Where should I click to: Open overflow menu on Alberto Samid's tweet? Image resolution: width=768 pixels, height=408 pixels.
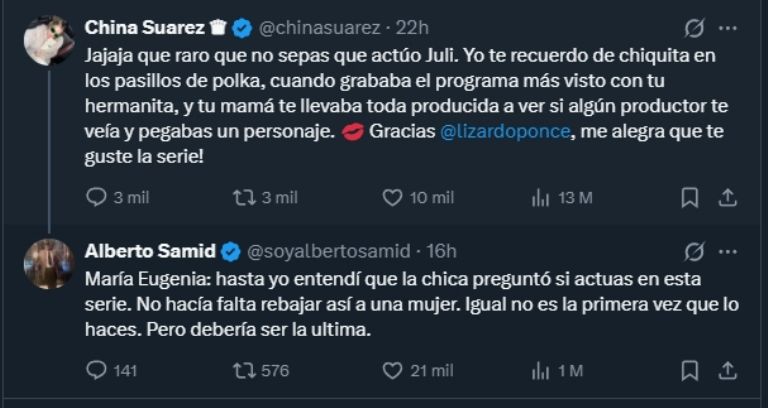728,250
